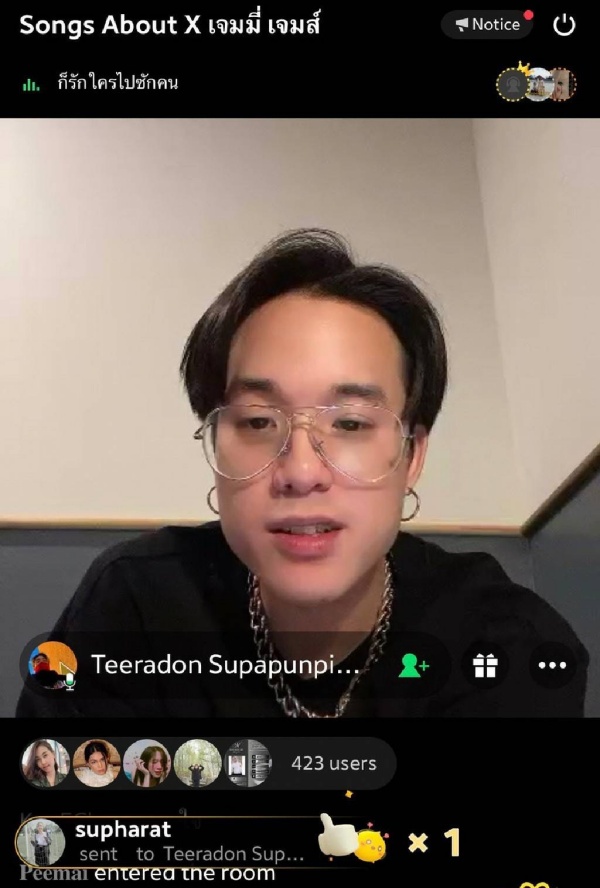Send a gift to the host
This screenshot has height=888, width=600.
pyautogui.click(x=485, y=665)
